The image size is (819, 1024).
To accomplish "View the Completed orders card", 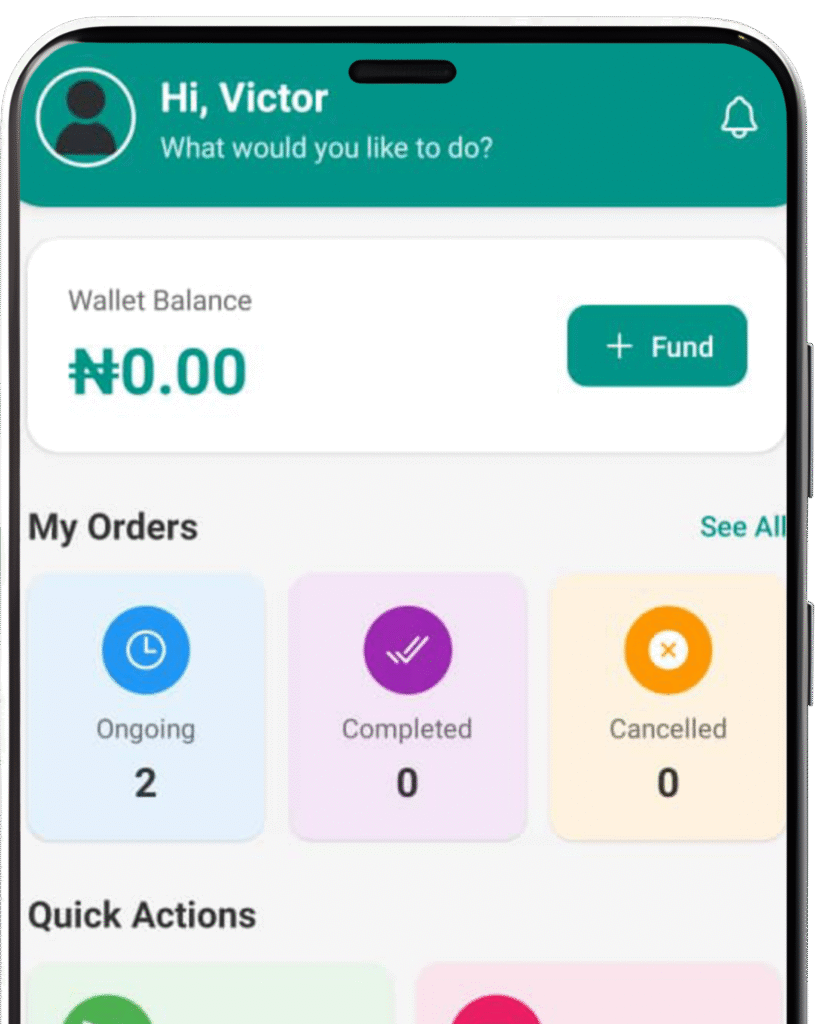I will (407, 706).
